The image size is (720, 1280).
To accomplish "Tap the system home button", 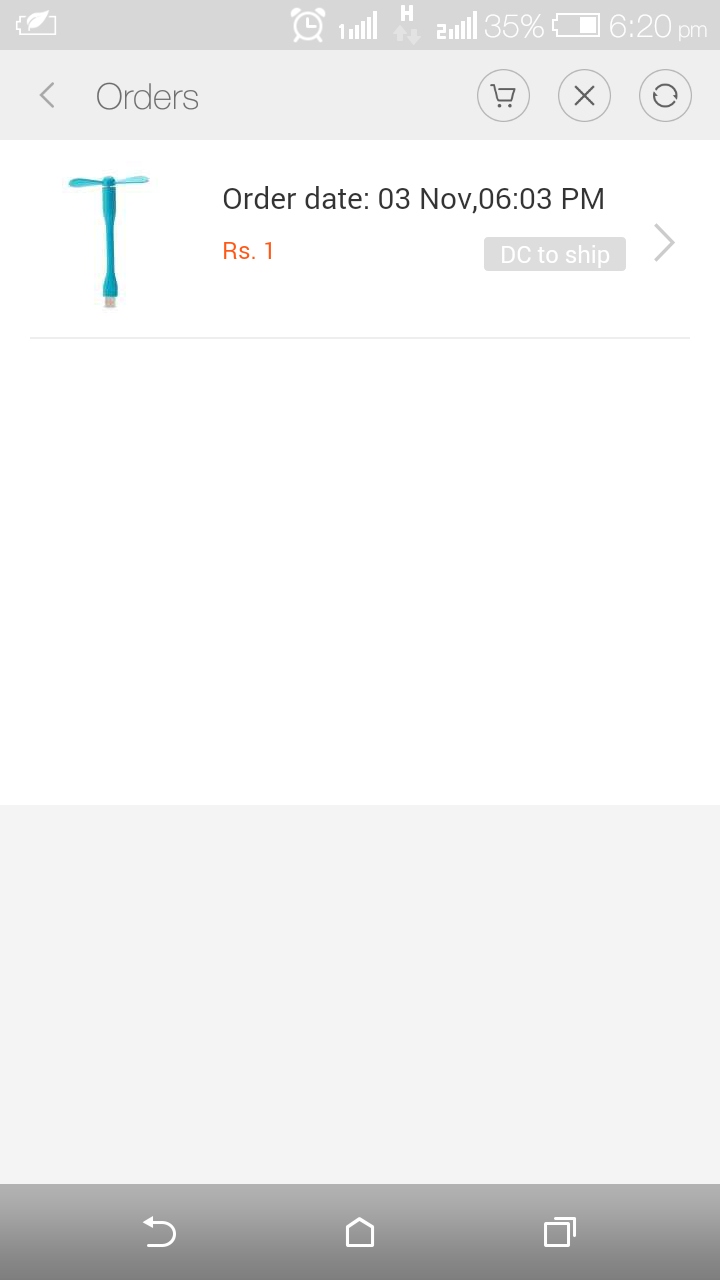I will point(360,1232).
